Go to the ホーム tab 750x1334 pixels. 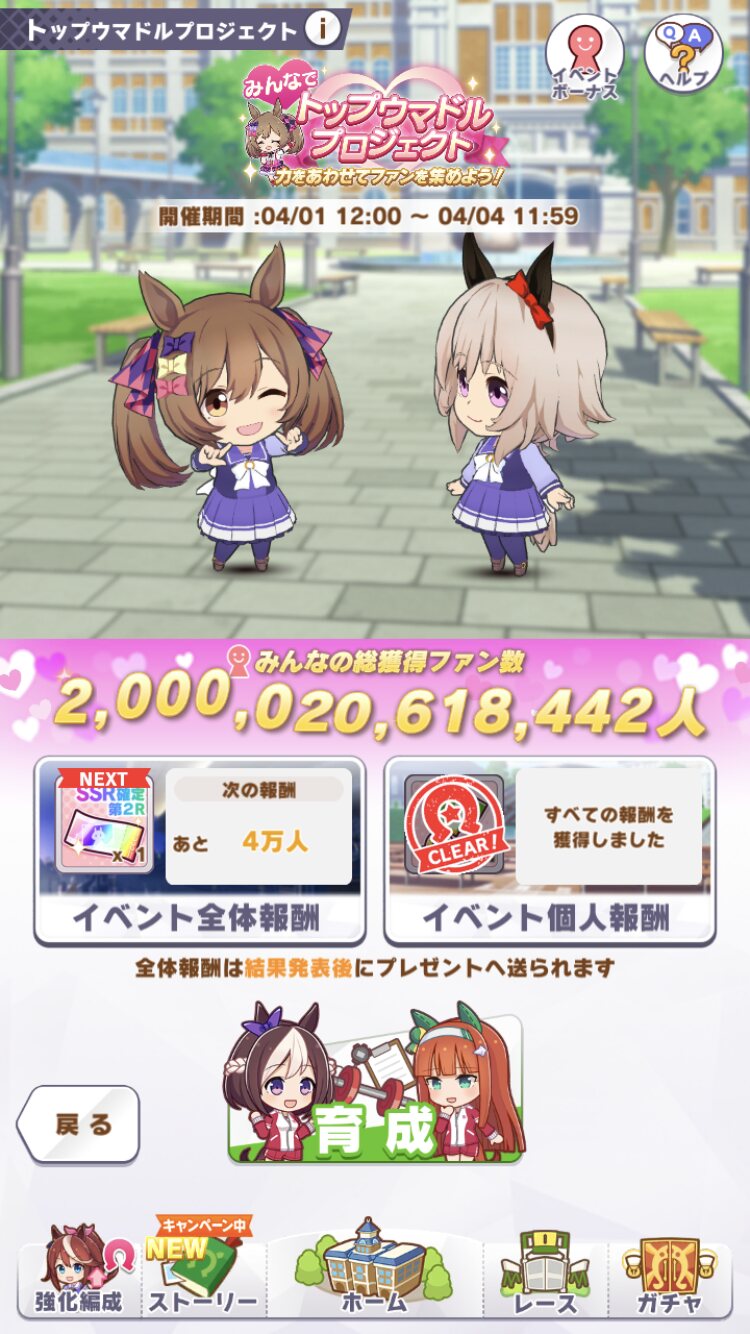pos(375,1268)
